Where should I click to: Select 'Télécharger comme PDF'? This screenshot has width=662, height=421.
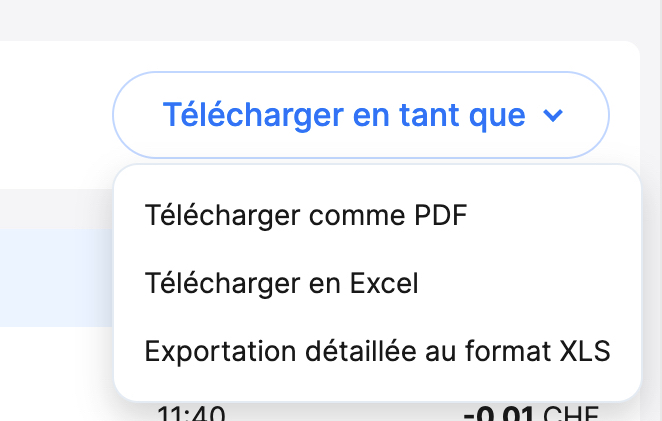coord(306,215)
